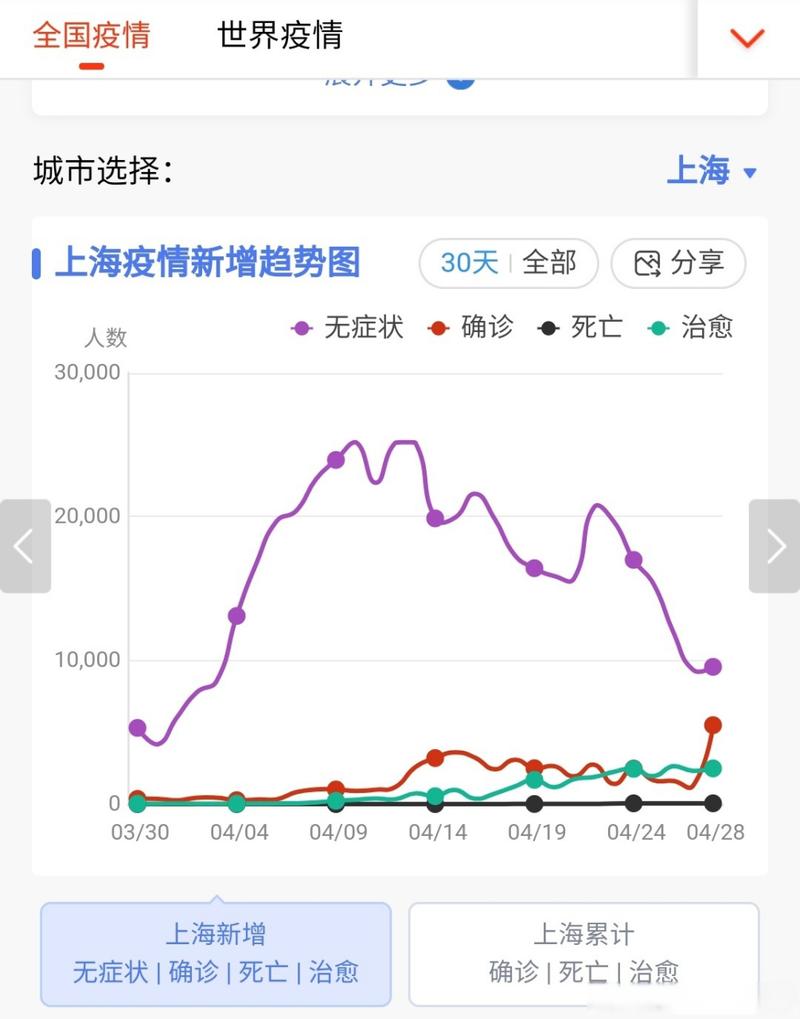Click the left carousel arrow
Screen dimensions: 800x1019
click(x=23, y=547)
